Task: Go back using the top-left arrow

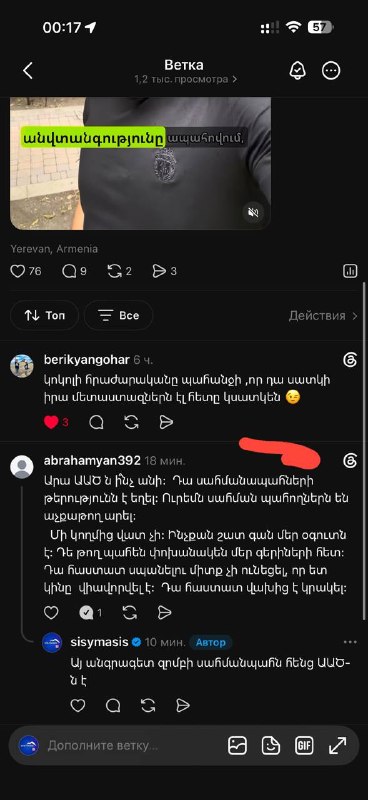Action: pyautogui.click(x=28, y=71)
